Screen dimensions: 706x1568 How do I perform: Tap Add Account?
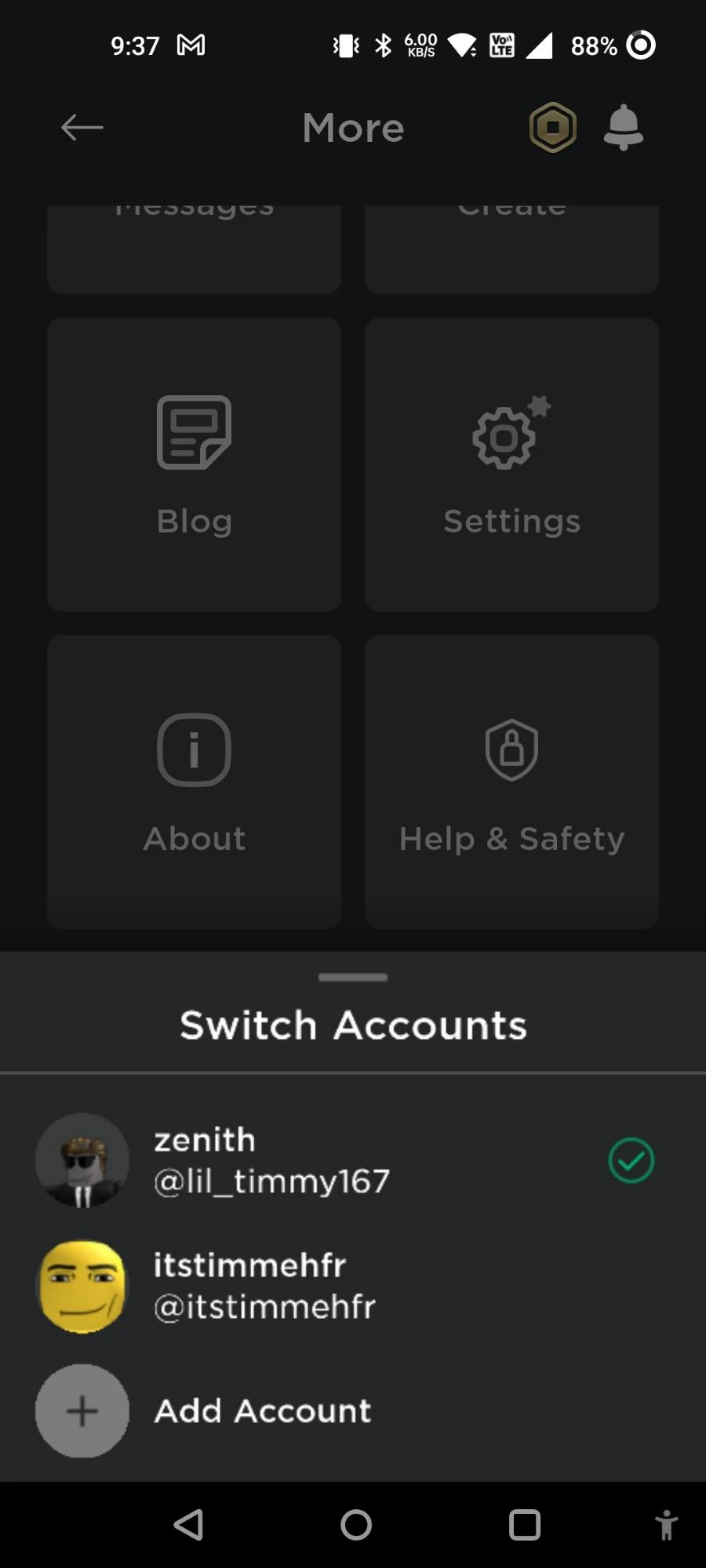262,1411
